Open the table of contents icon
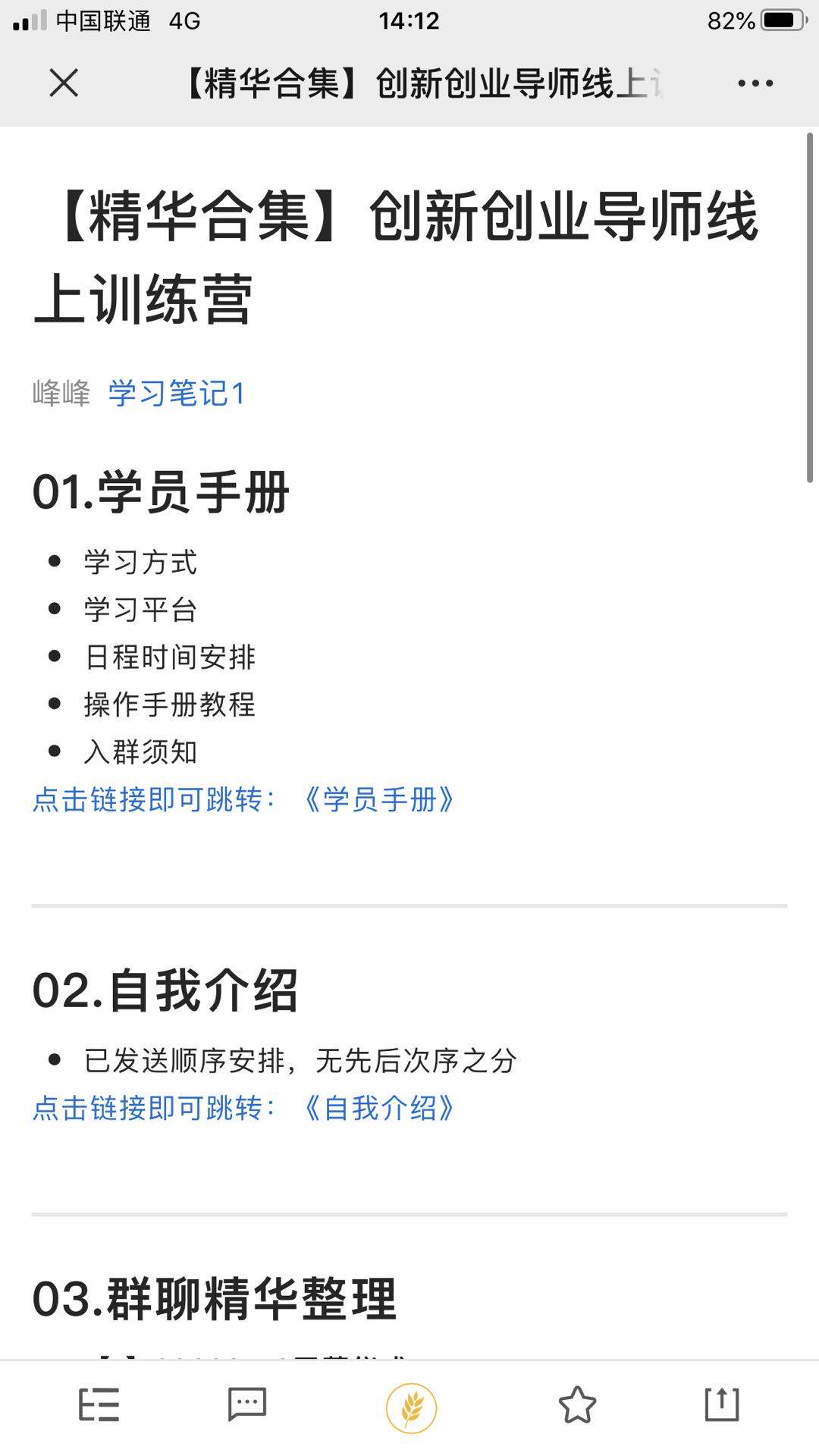 click(99, 1404)
